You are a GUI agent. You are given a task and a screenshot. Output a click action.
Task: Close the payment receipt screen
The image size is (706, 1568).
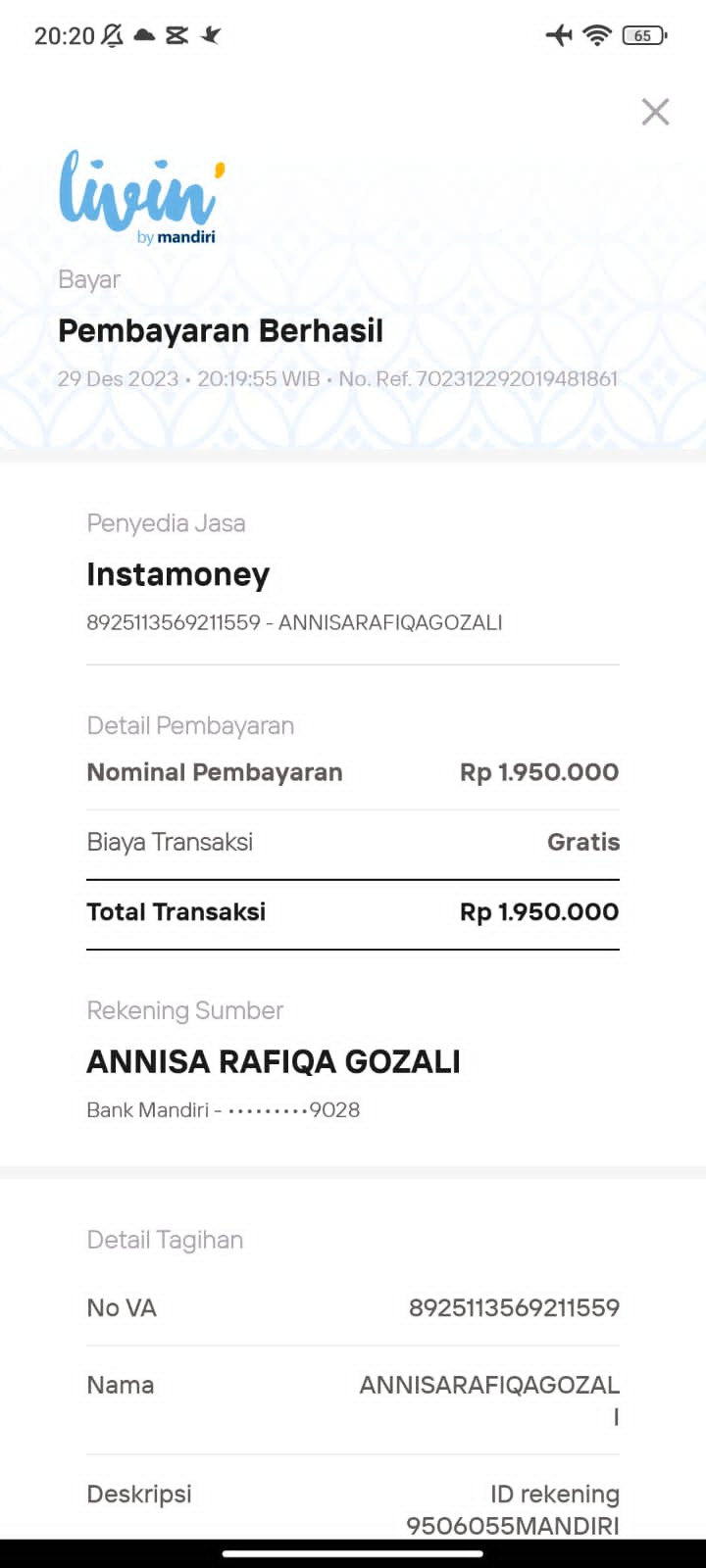tap(655, 112)
